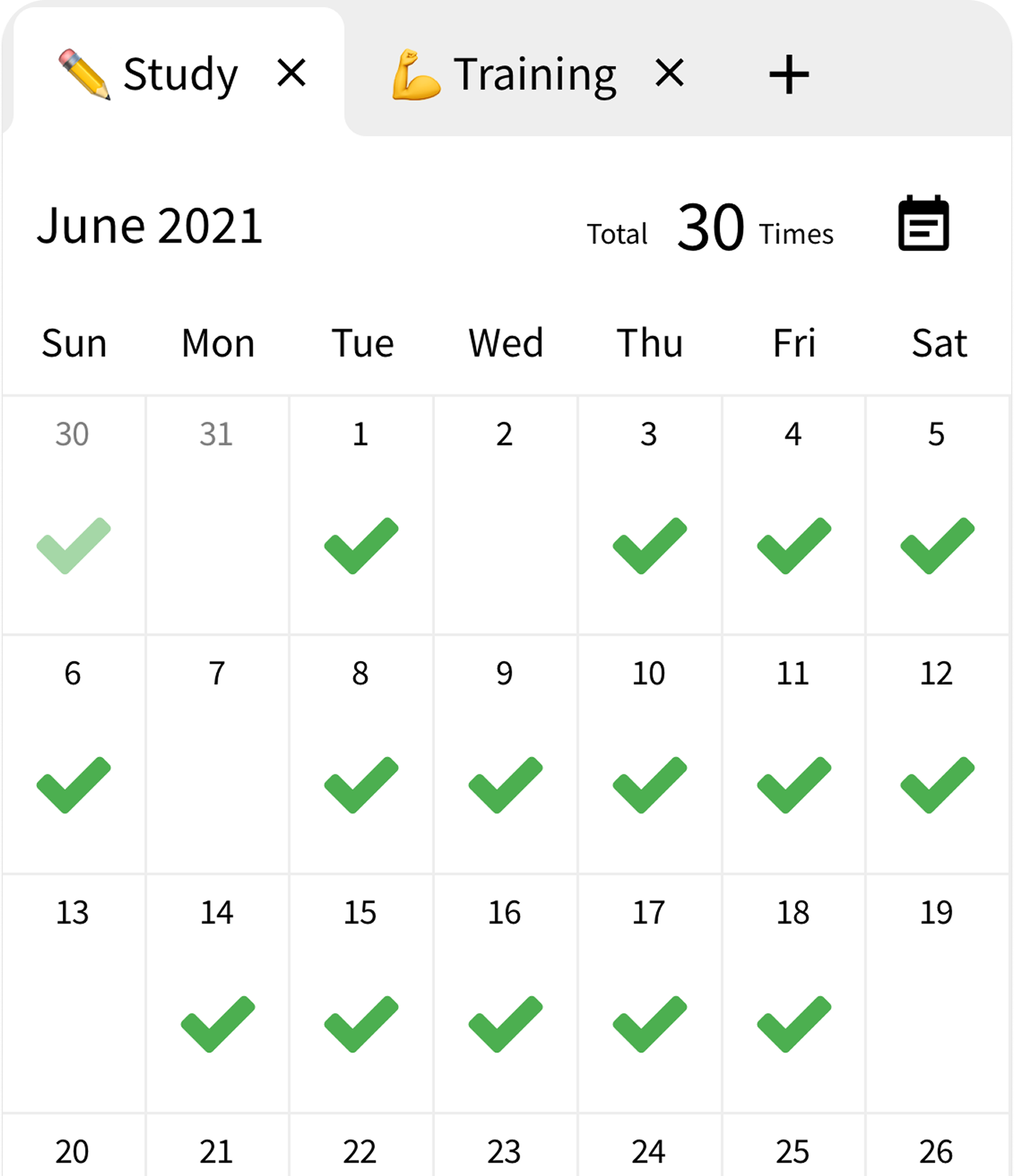The height and width of the screenshot is (1176, 1014).
Task: Toggle the check on June 12
Action: [x=937, y=784]
